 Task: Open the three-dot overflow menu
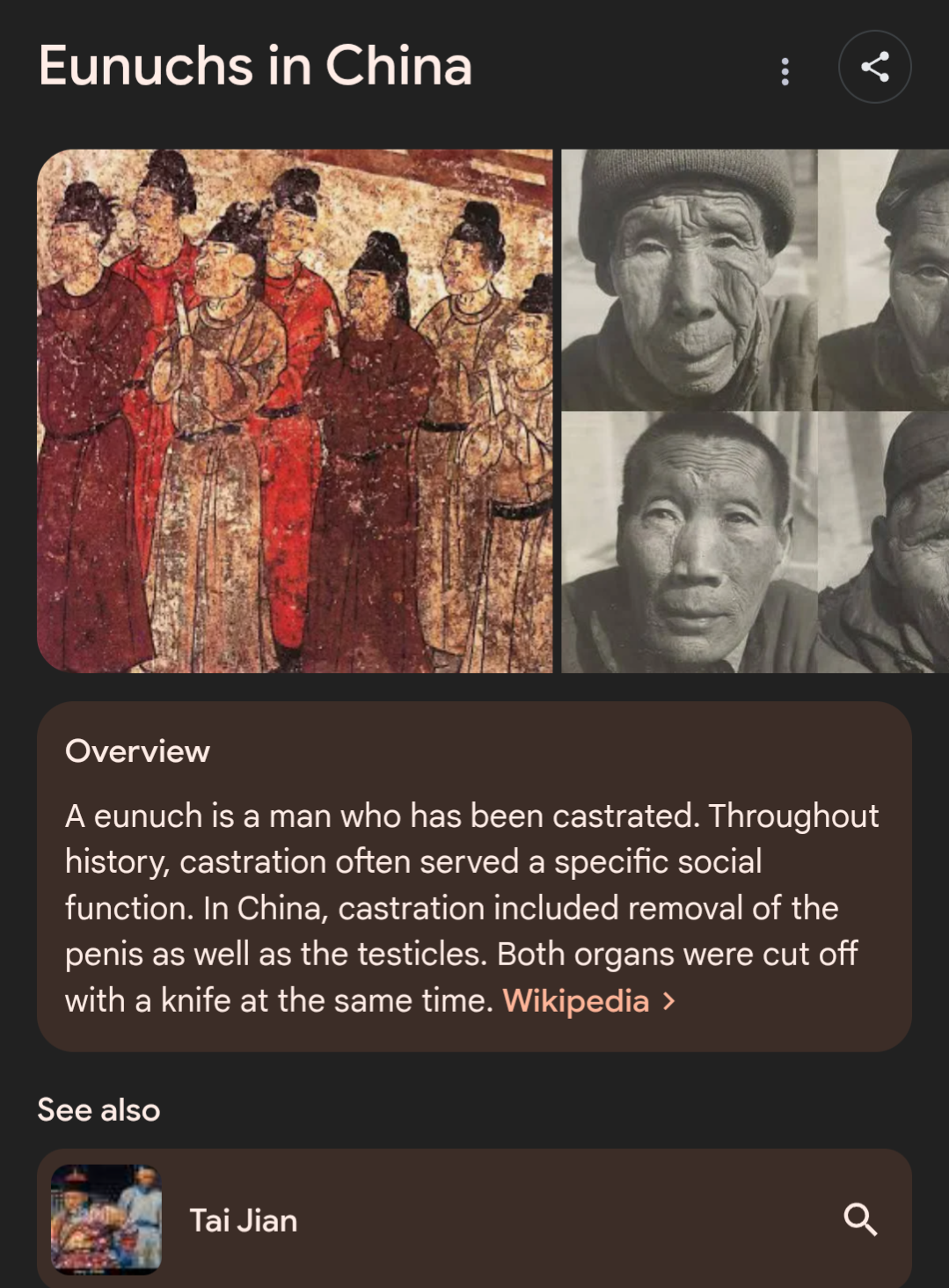click(x=785, y=70)
